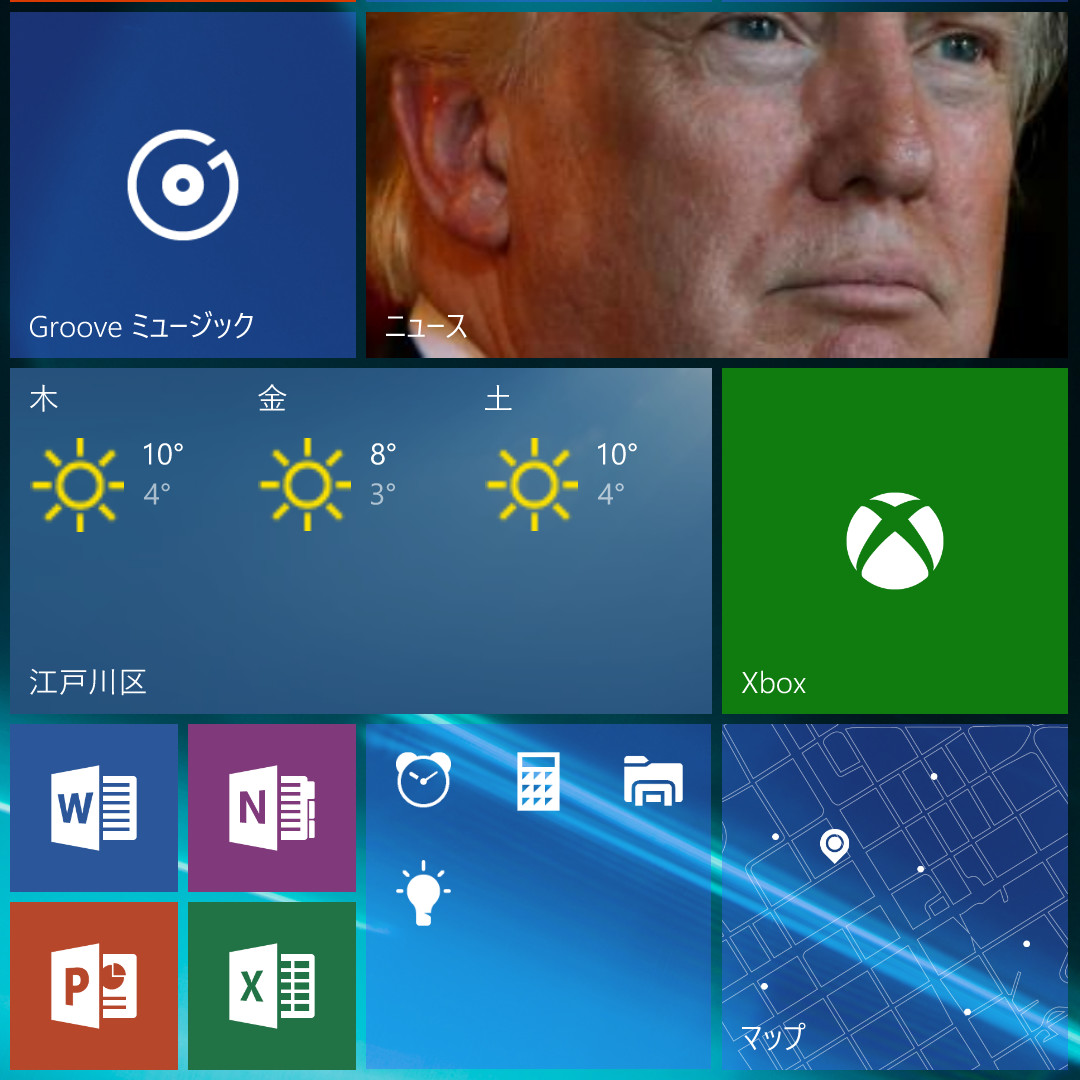Viewport: 1080px width, 1080px height.
Task: Open the alarm clock app
Action: tap(424, 780)
